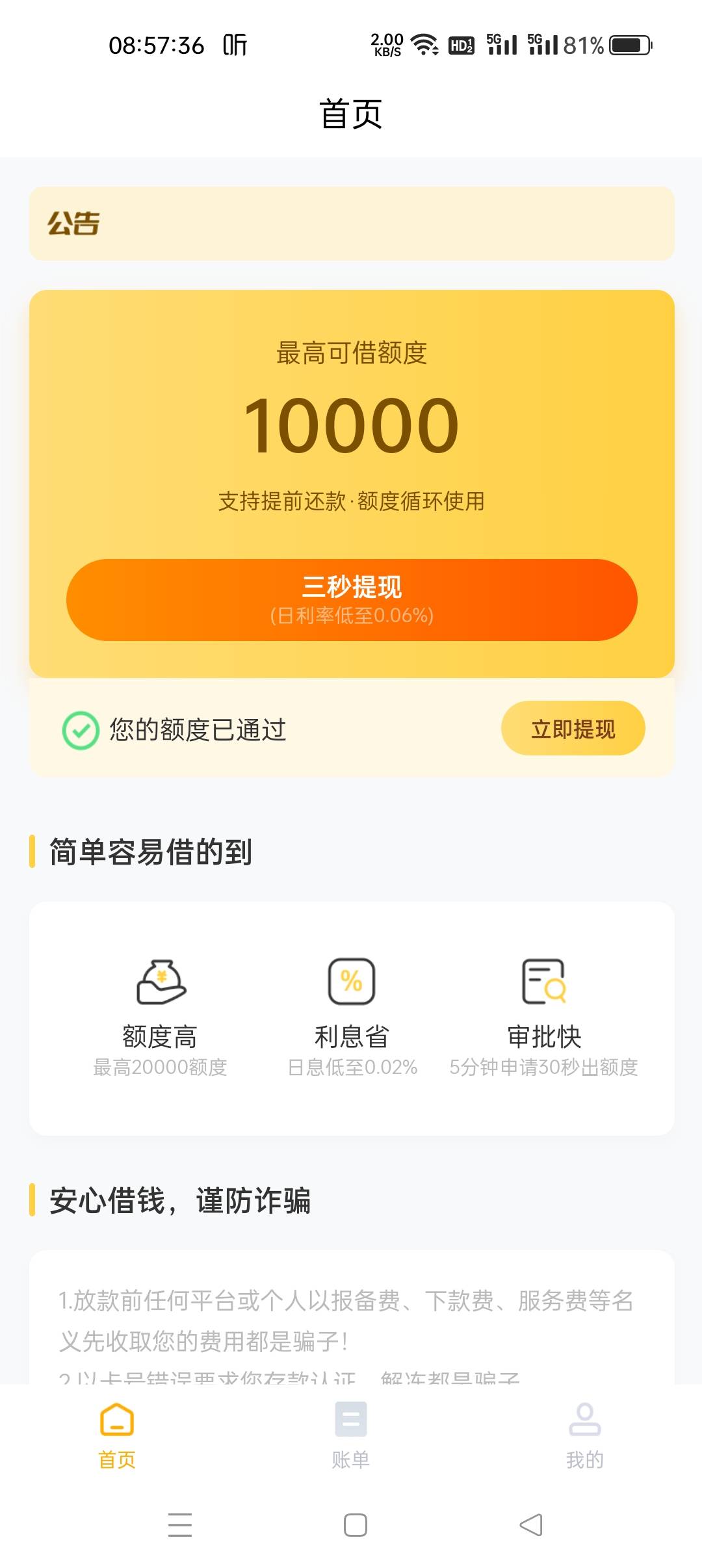The image size is (702, 1568).
Task: Tap the 立即提现 button
Action: pyautogui.click(x=573, y=728)
